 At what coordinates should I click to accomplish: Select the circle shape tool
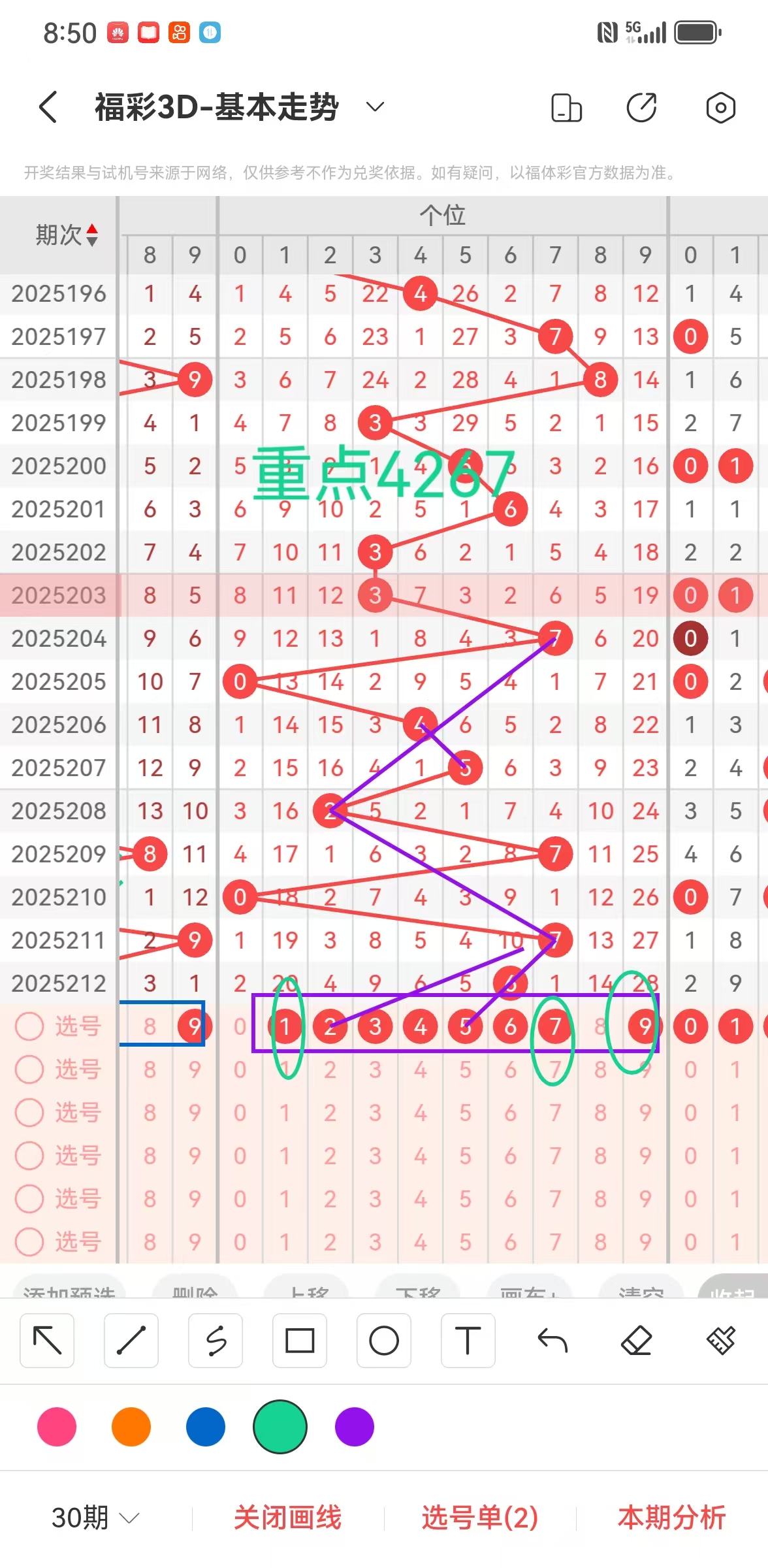click(x=384, y=1341)
